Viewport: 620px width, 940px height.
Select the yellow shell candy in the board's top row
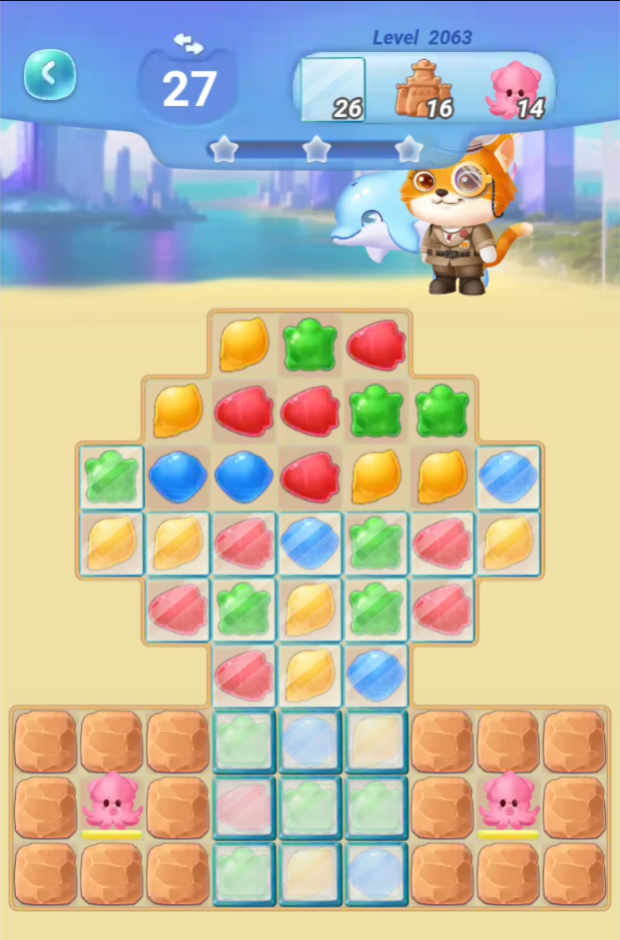click(x=244, y=344)
